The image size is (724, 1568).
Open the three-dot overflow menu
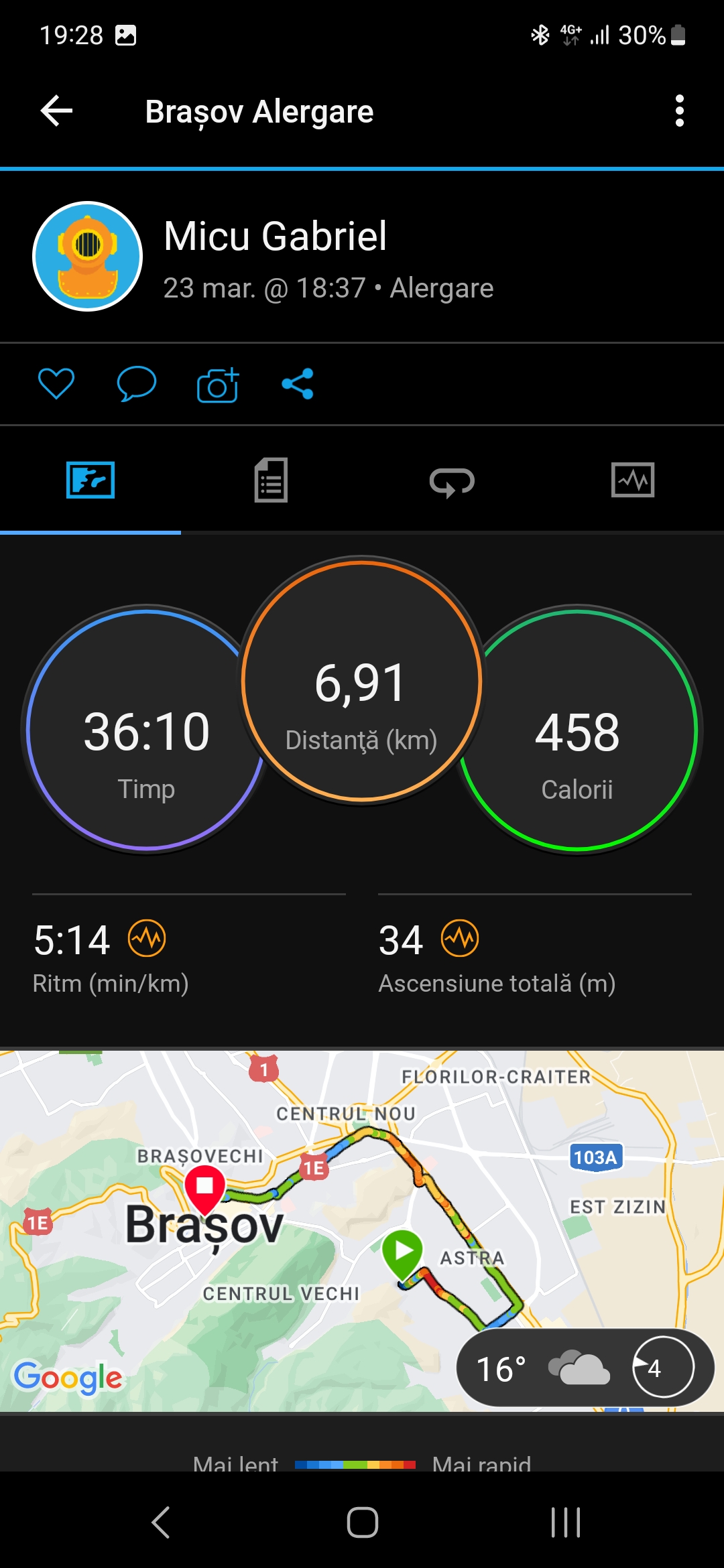[x=679, y=111]
